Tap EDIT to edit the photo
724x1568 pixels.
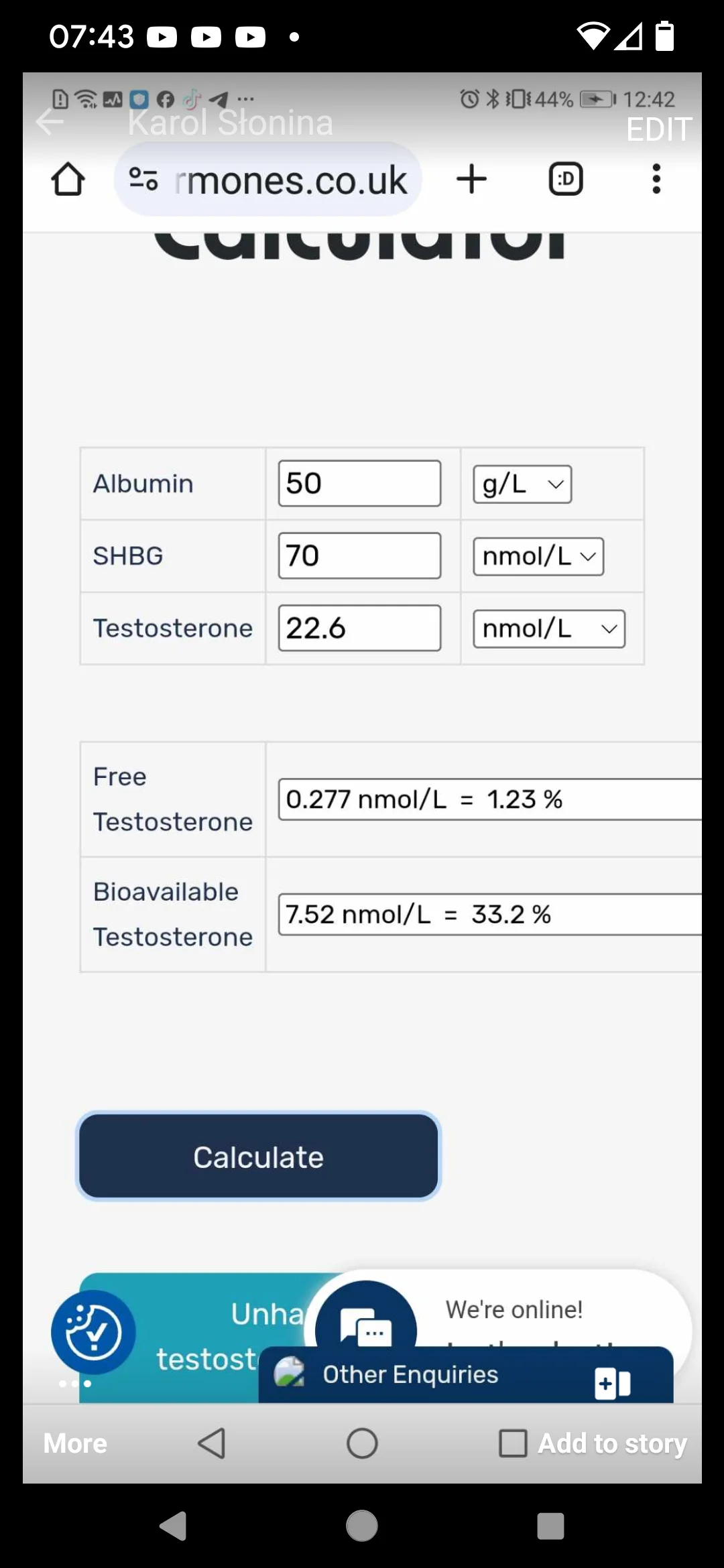tap(659, 129)
